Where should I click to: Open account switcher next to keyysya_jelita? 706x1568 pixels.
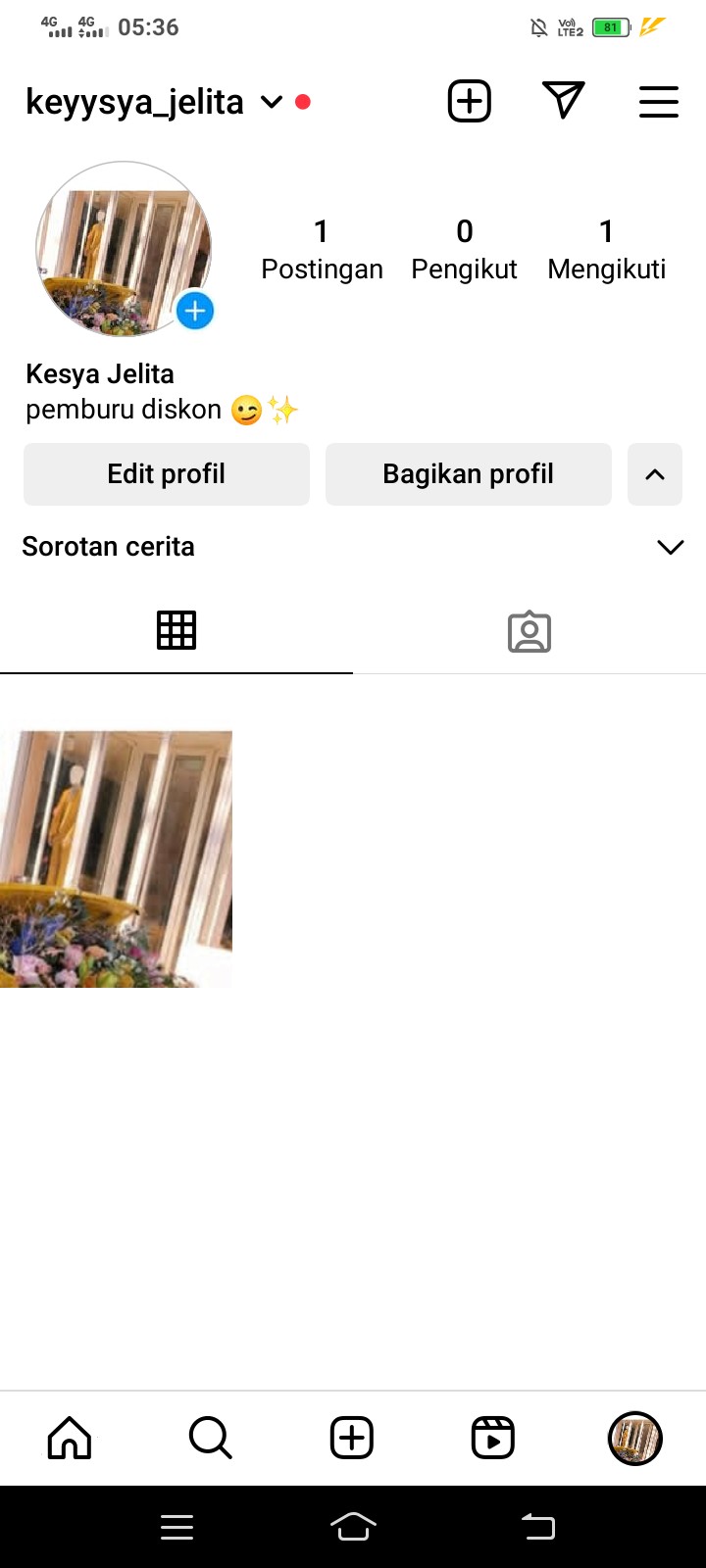[x=272, y=102]
